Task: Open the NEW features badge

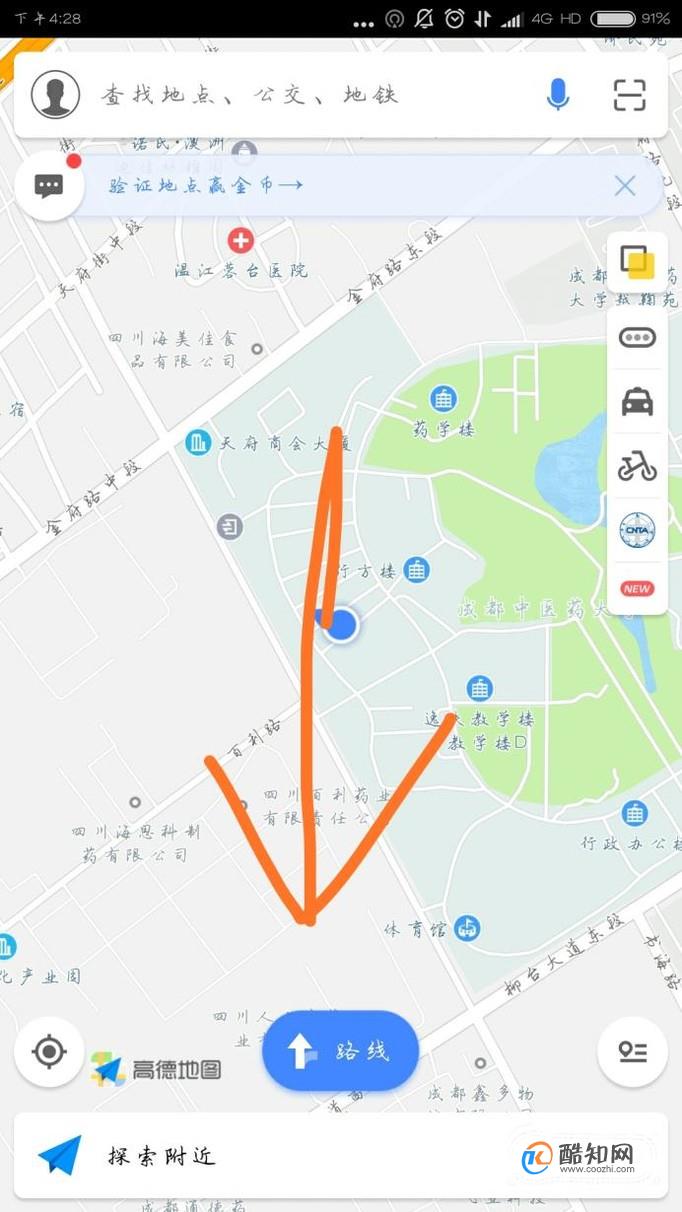Action: point(637,589)
